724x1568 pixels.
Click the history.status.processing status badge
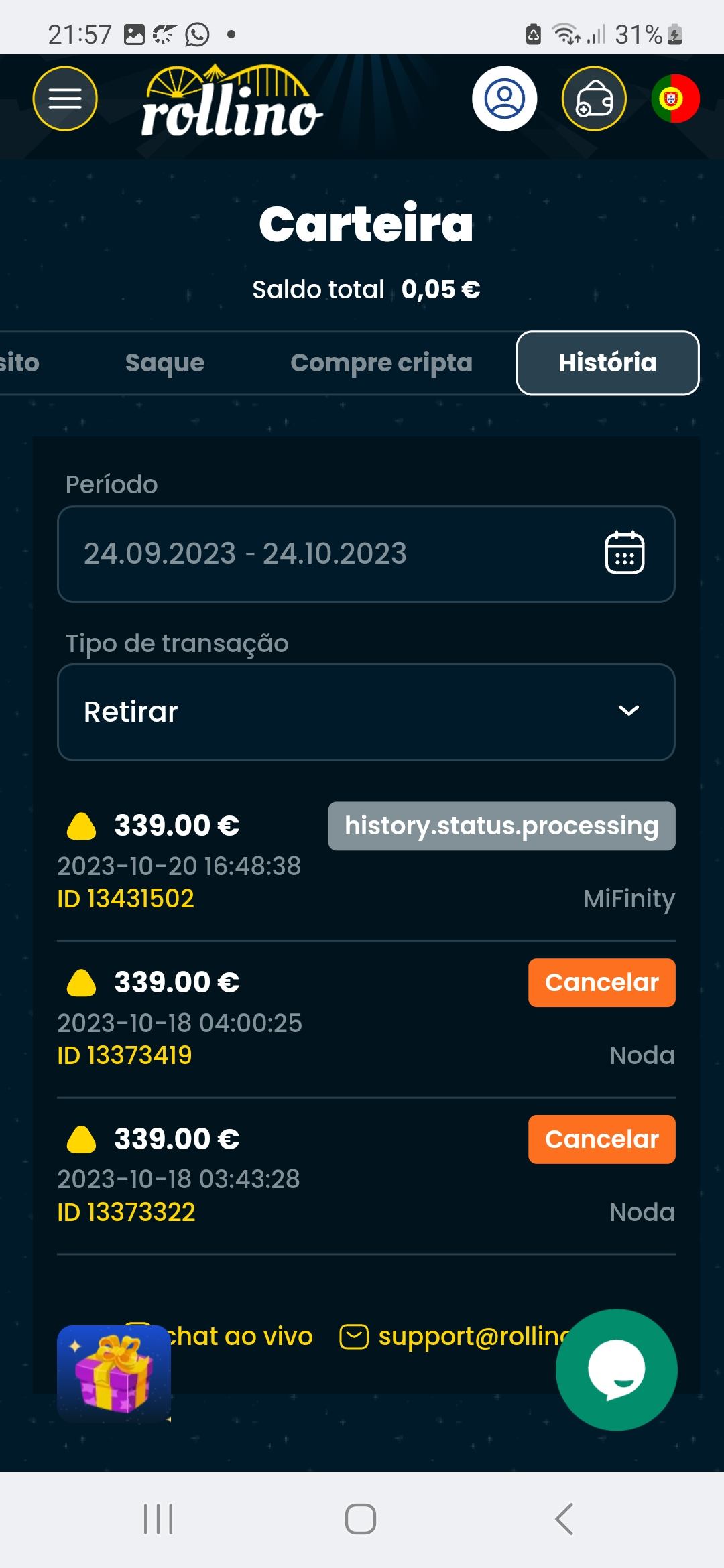[501, 826]
